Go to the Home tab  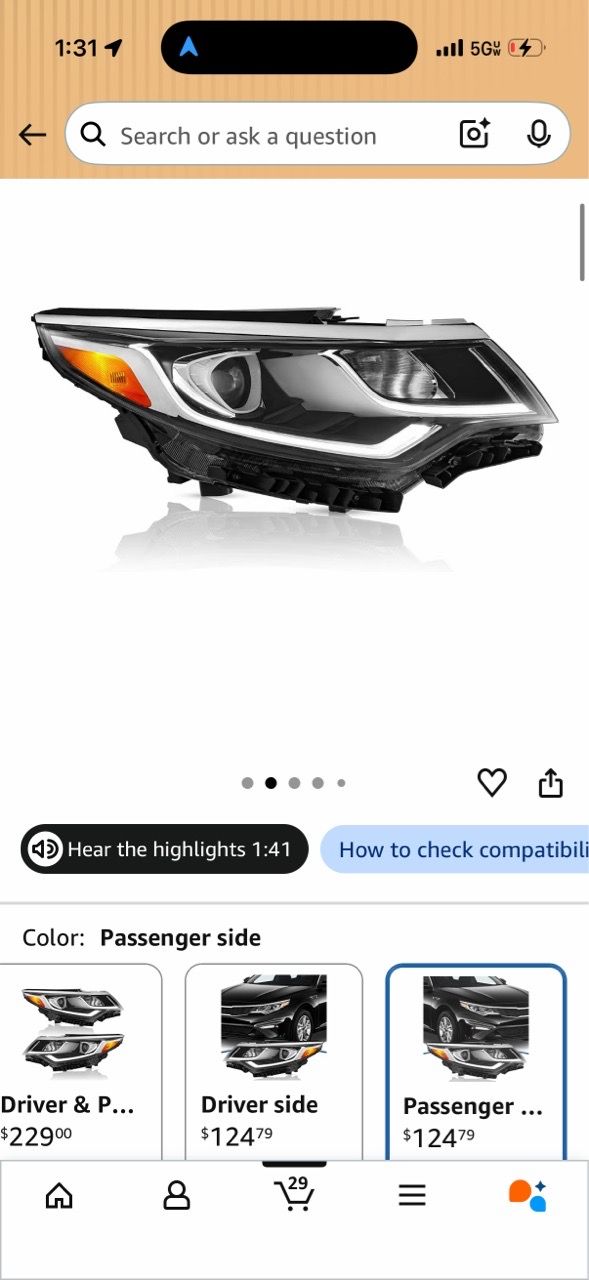coord(59,1195)
